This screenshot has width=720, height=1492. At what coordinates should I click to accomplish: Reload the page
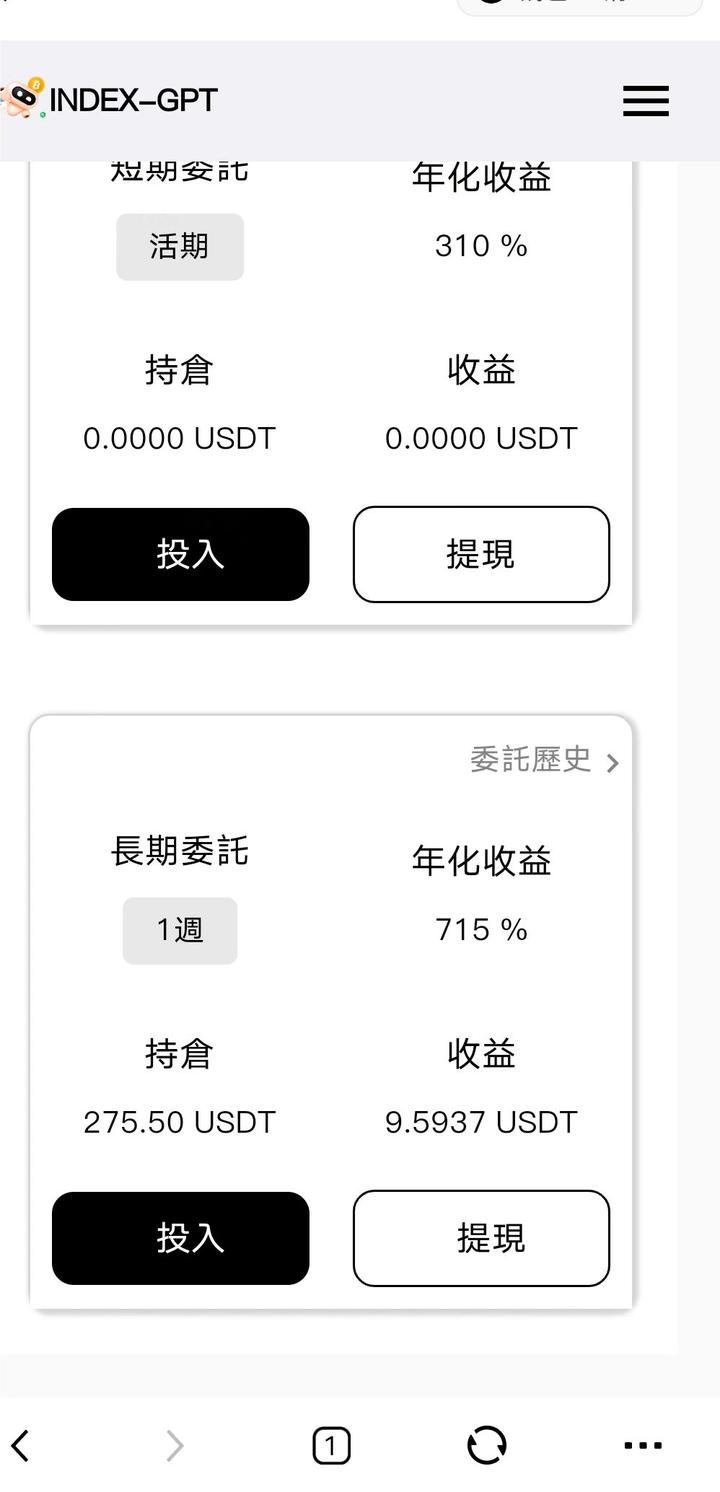point(487,1445)
